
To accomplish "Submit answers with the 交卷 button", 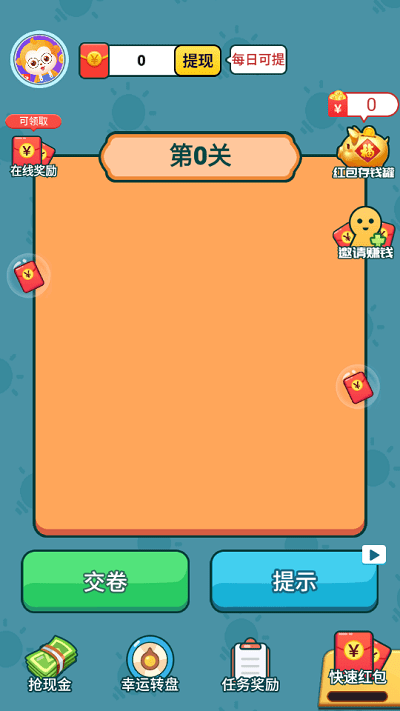I will (105, 581).
